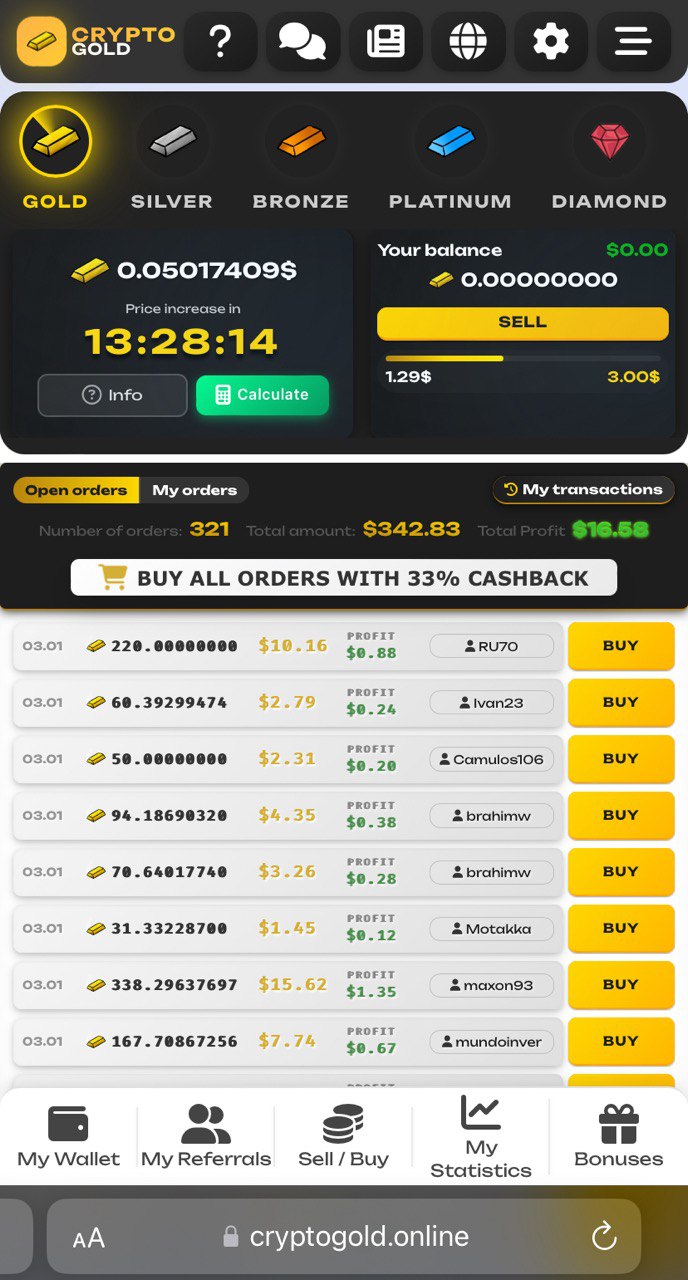The width and height of the screenshot is (688, 1280).
Task: Go to My Wallet
Action: pyautogui.click(x=68, y=1137)
